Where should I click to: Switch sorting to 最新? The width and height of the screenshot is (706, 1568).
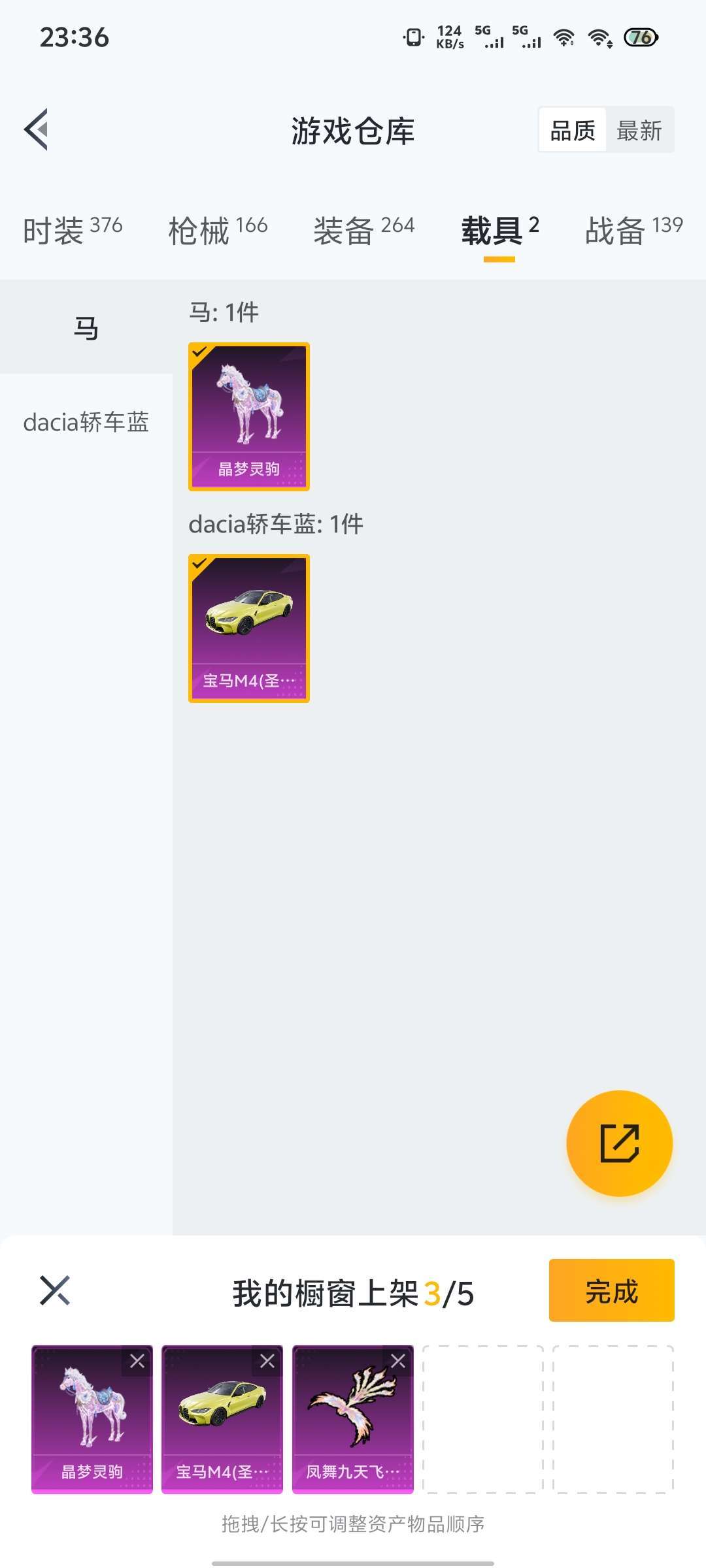(x=639, y=129)
